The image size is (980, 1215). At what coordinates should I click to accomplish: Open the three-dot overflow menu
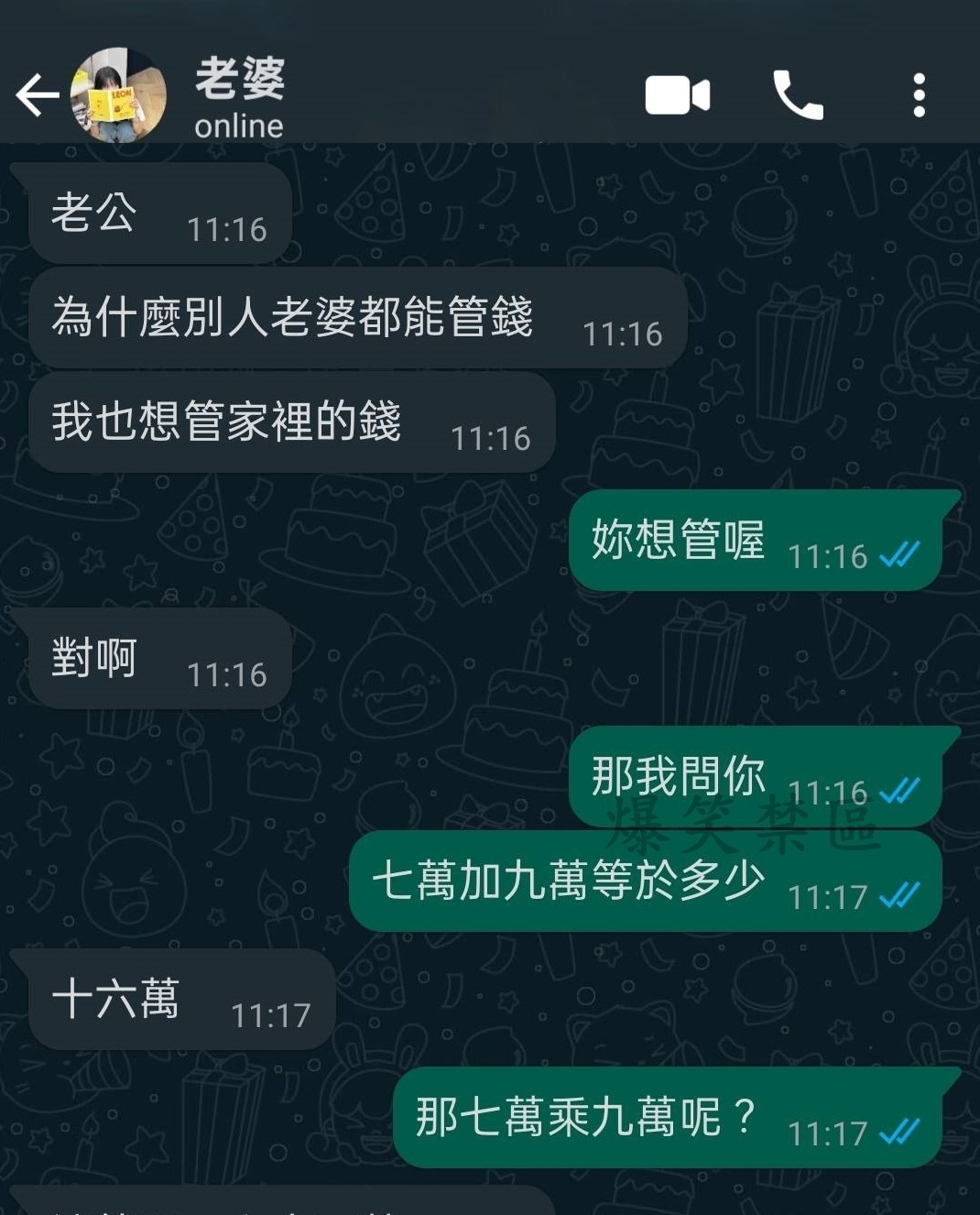[919, 95]
